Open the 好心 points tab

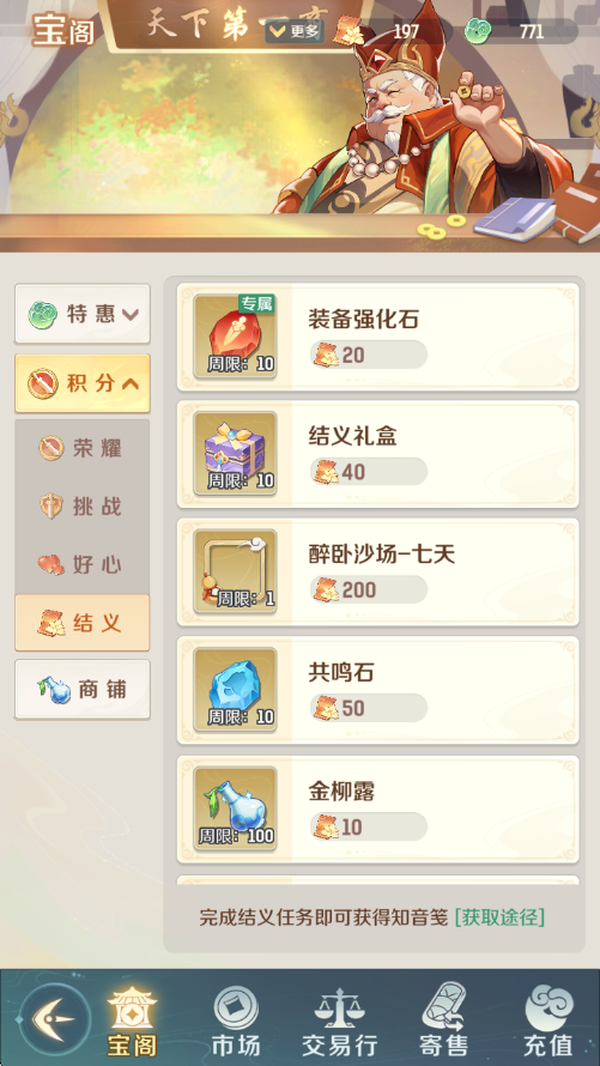tap(82, 564)
